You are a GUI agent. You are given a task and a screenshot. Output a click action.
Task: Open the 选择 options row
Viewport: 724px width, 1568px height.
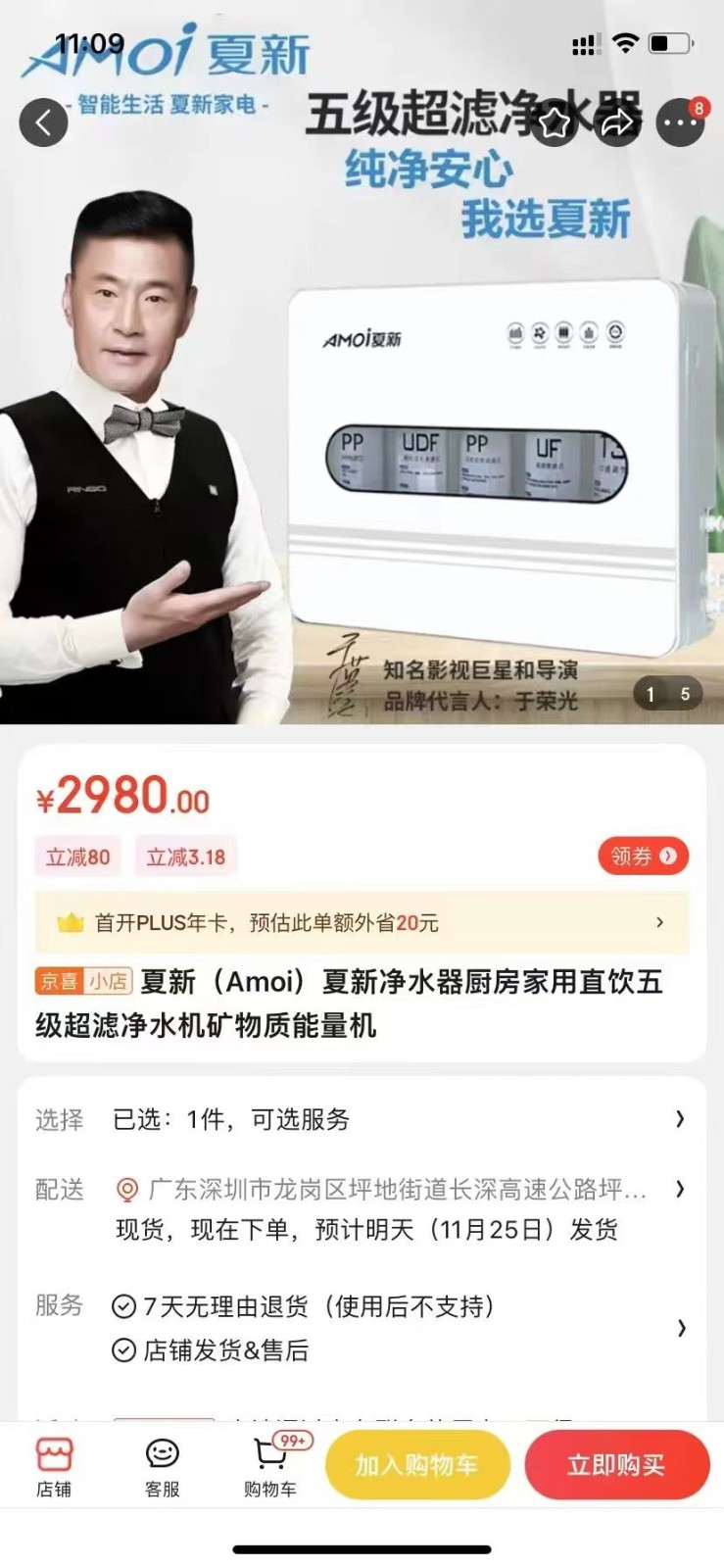click(362, 1119)
